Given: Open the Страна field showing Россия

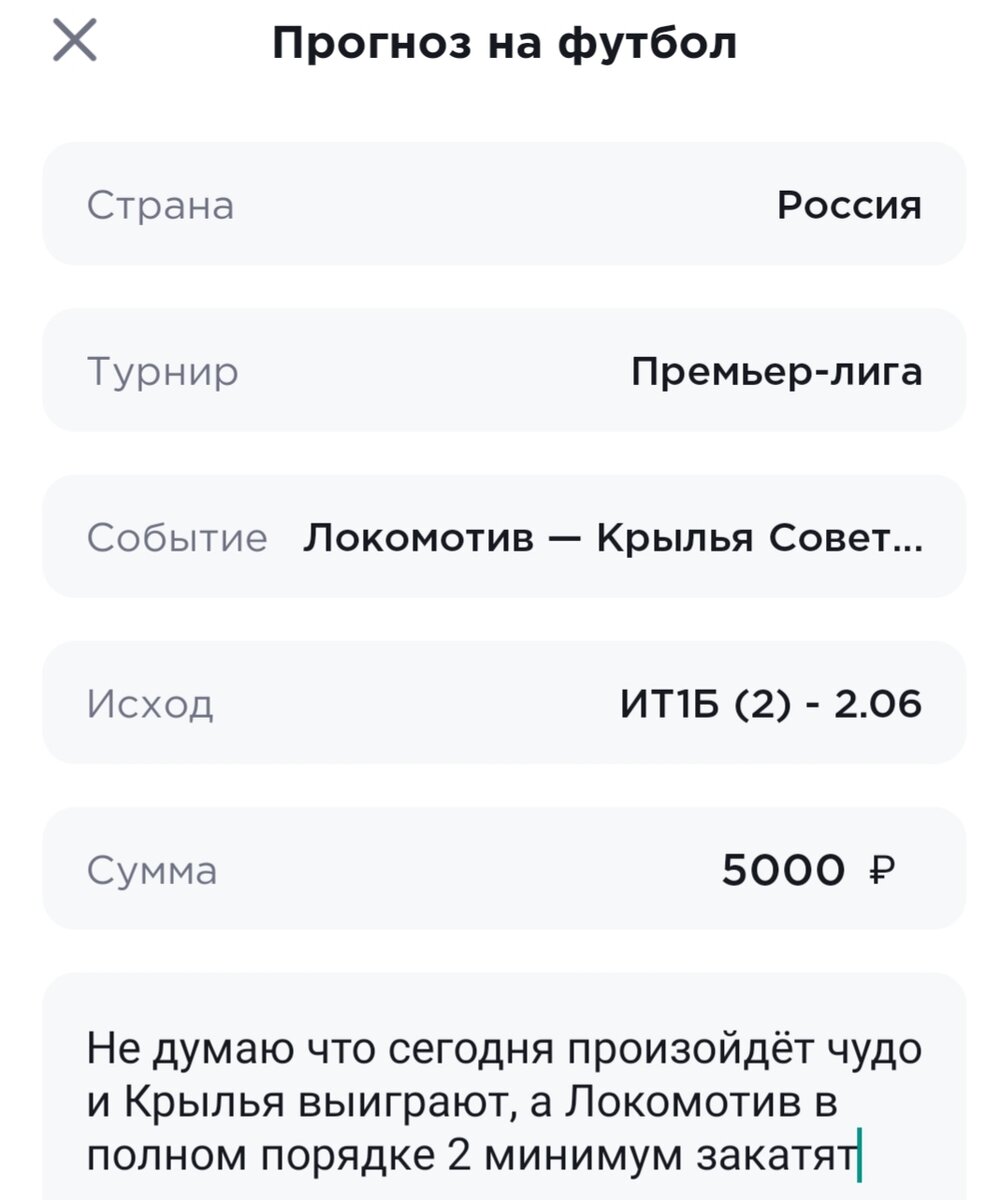Looking at the screenshot, I should [504, 204].
